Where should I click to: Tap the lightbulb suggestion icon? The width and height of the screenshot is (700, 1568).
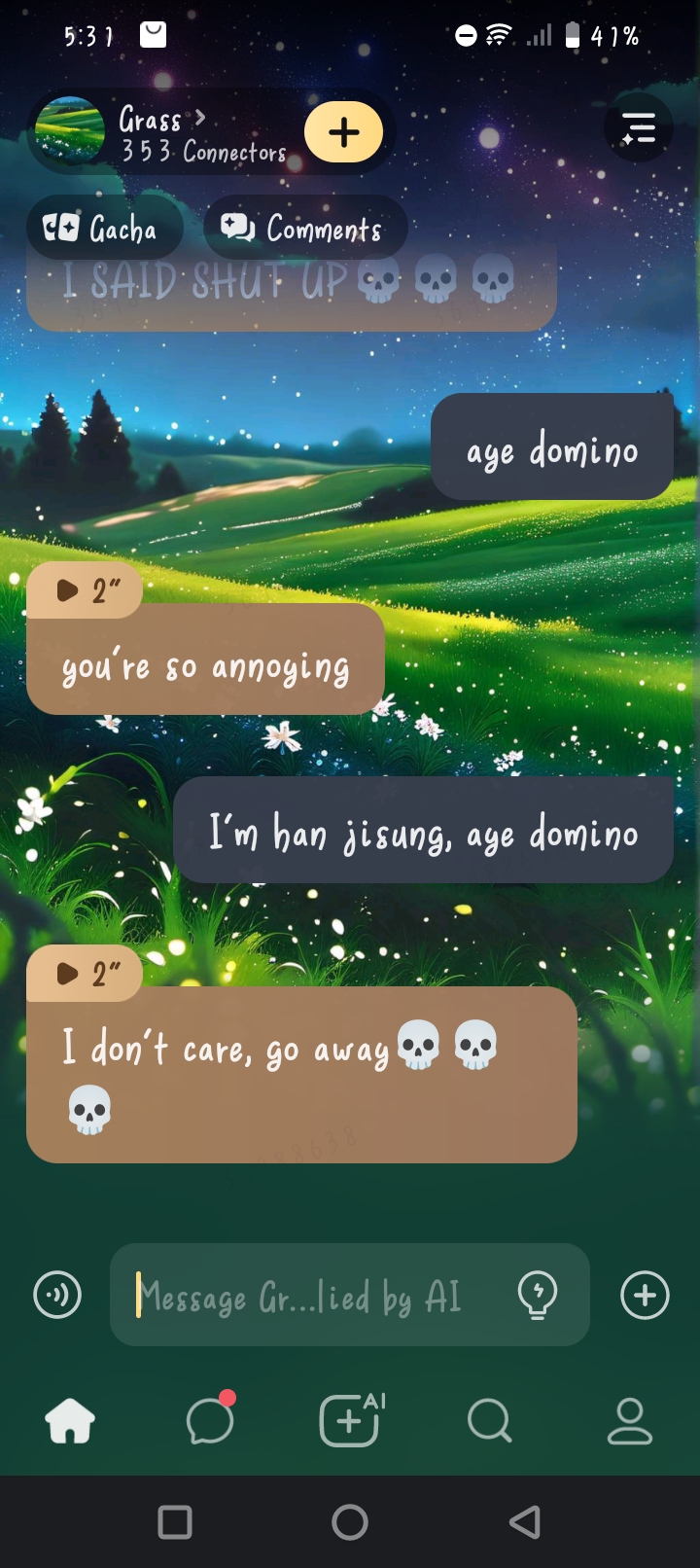point(538,1295)
